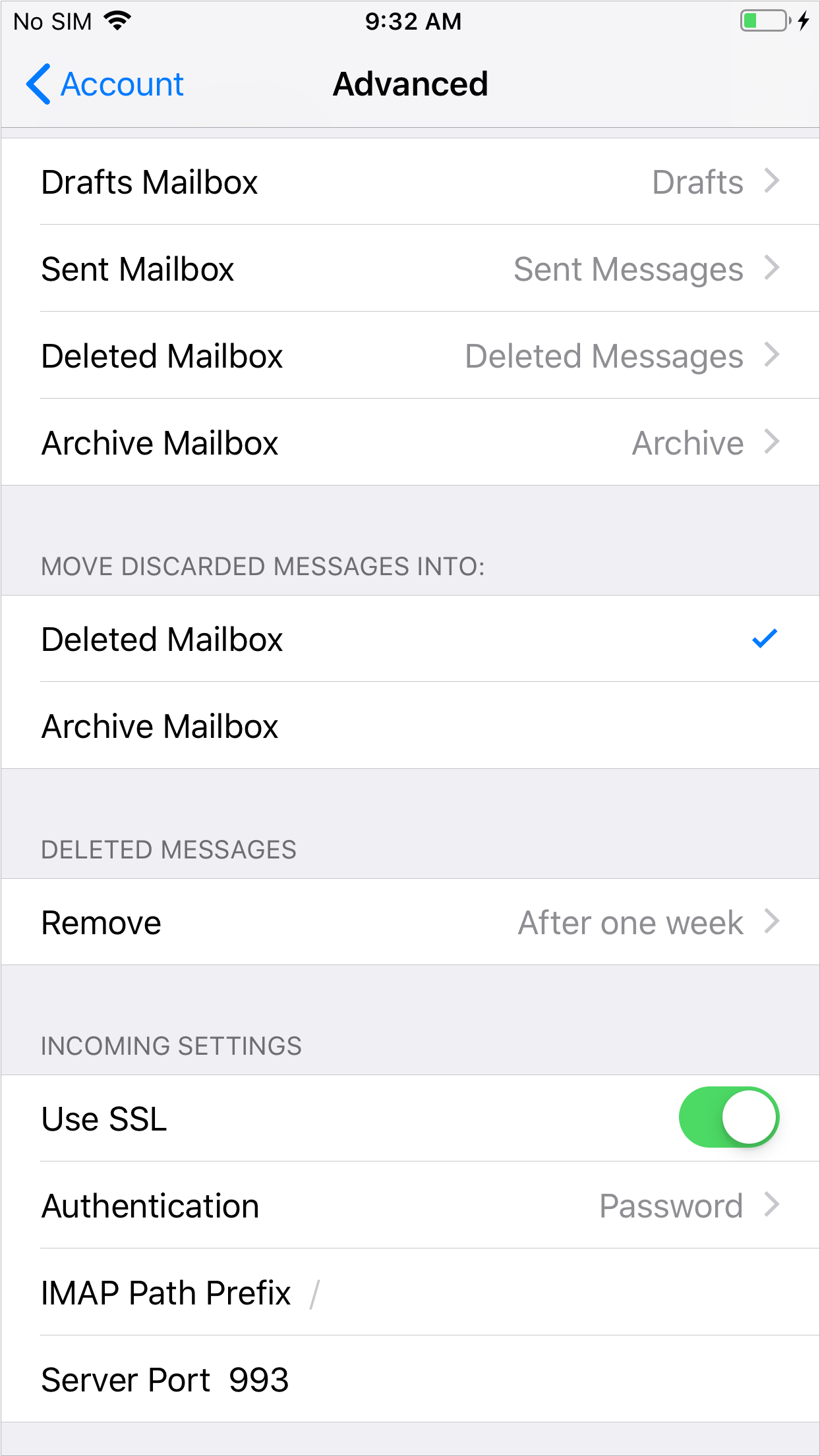Edit the Server Port 993 field
Image resolution: width=820 pixels, height=1456 pixels.
461,1380
